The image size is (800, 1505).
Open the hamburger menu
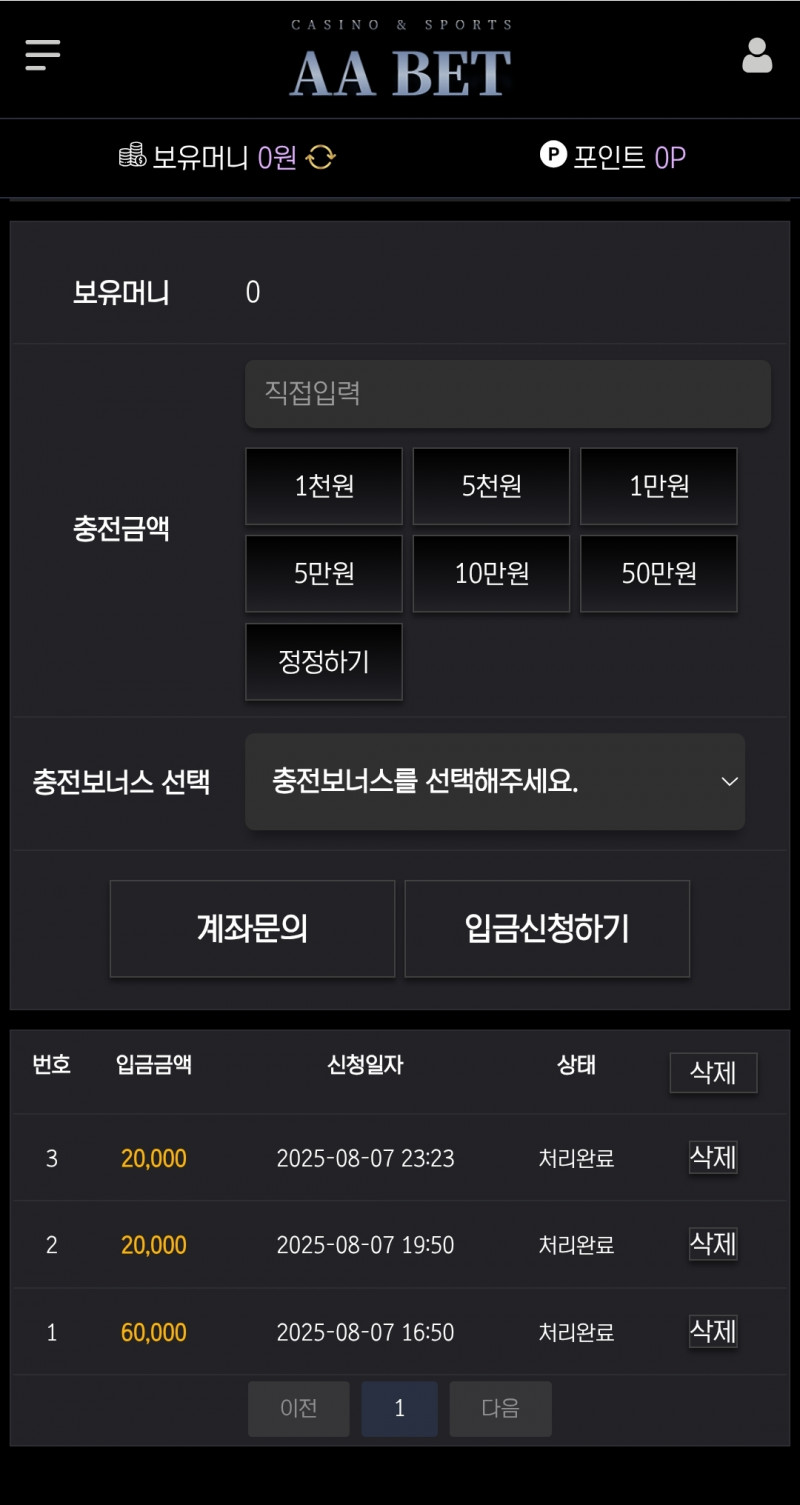[x=43, y=55]
